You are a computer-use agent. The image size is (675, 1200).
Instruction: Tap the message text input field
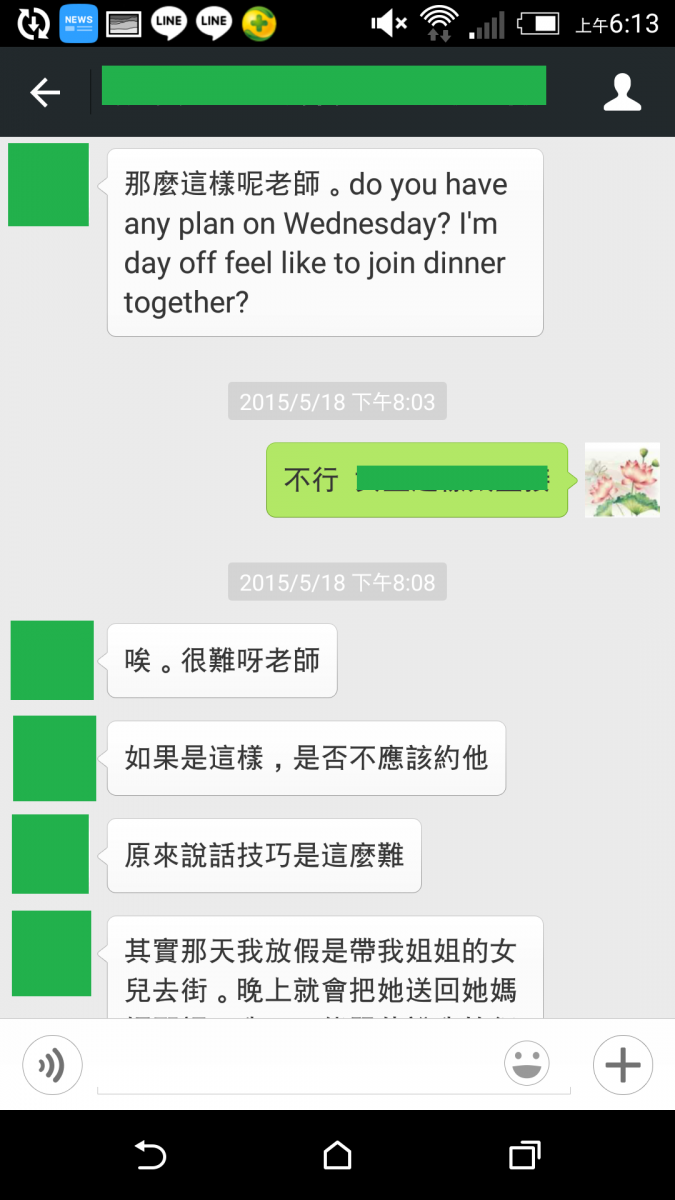(300, 1068)
